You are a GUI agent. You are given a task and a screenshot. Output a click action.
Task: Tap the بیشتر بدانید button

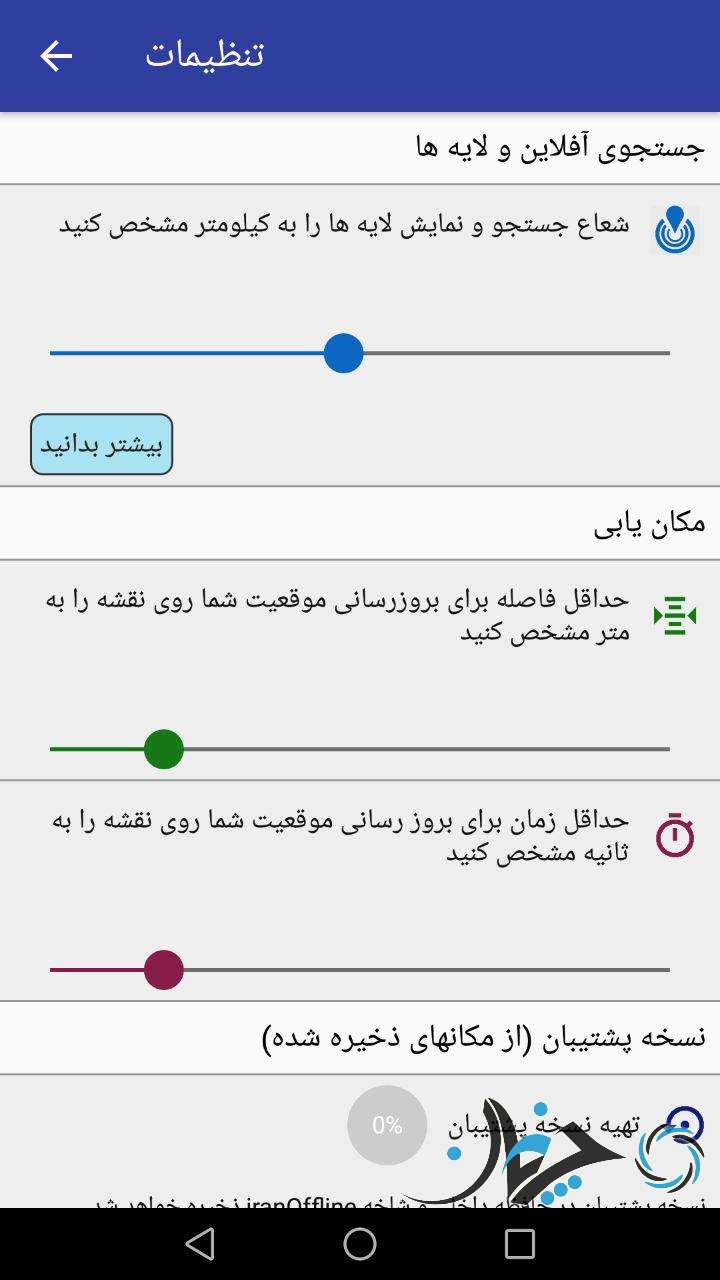pyautogui.click(x=101, y=444)
